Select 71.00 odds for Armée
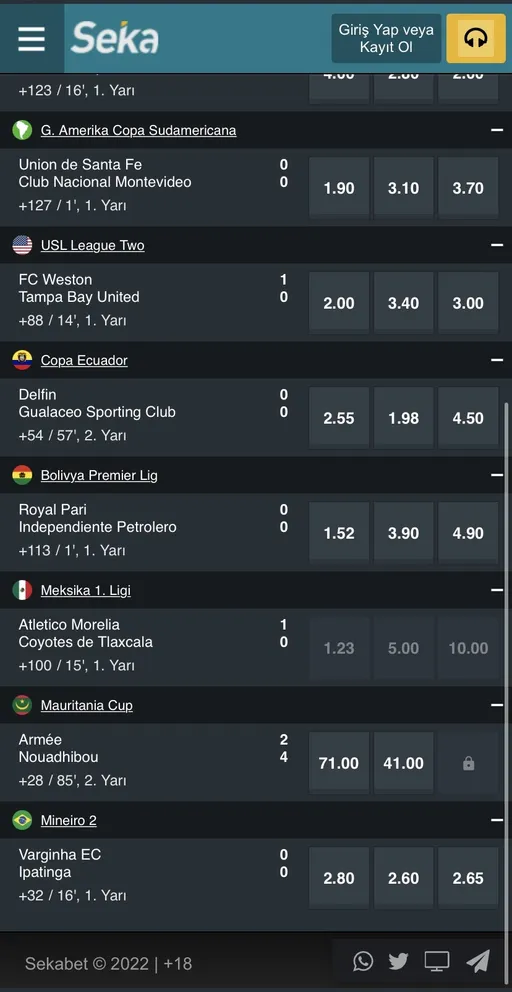 coord(339,763)
